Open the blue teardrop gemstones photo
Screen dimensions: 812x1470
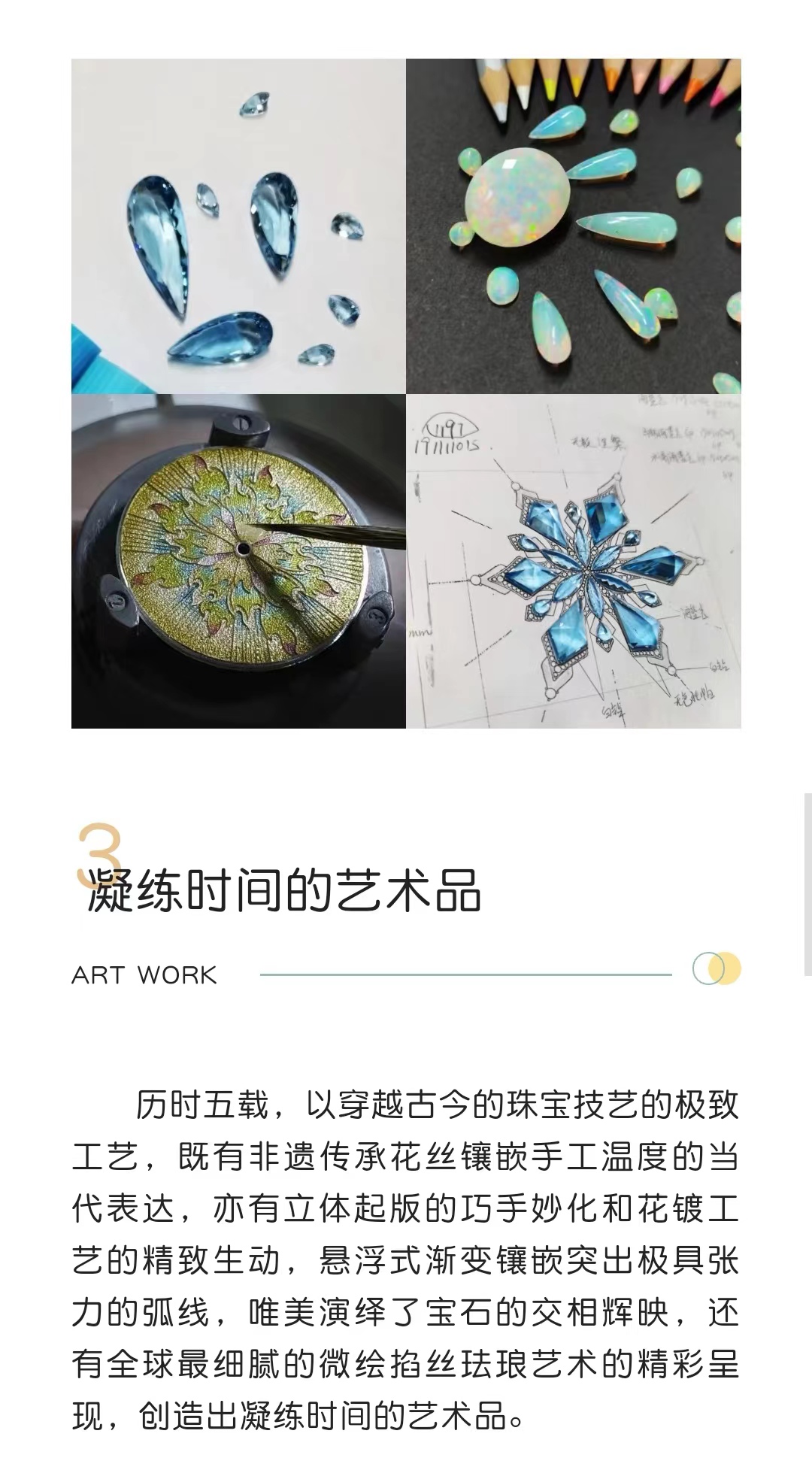(238, 226)
